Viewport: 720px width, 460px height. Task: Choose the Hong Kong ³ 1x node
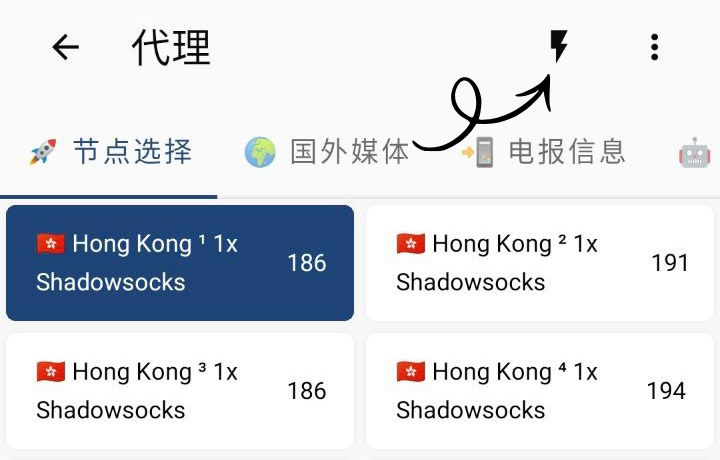click(x=180, y=391)
